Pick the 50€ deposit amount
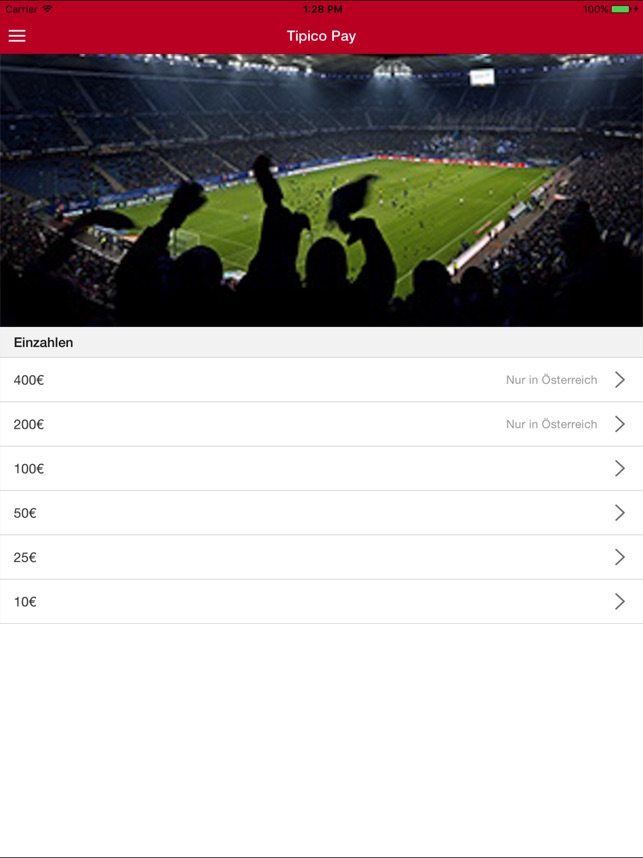The image size is (643, 858). click(320, 513)
